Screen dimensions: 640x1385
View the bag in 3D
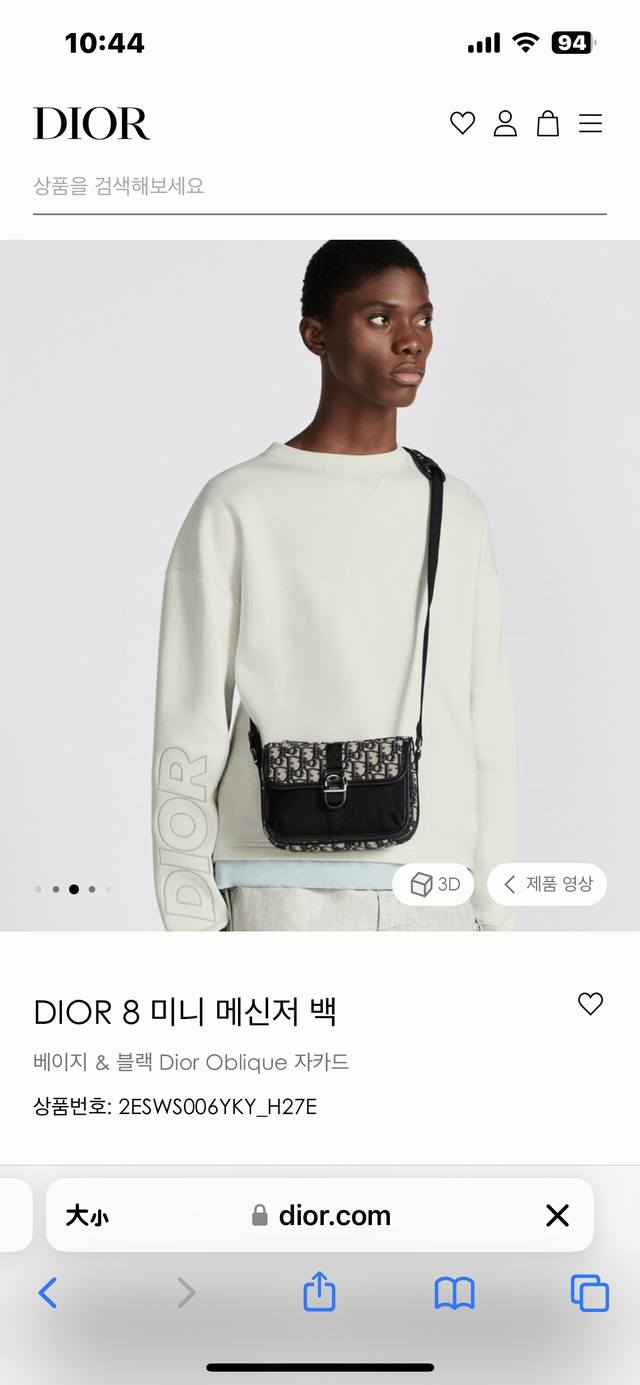pos(434,884)
